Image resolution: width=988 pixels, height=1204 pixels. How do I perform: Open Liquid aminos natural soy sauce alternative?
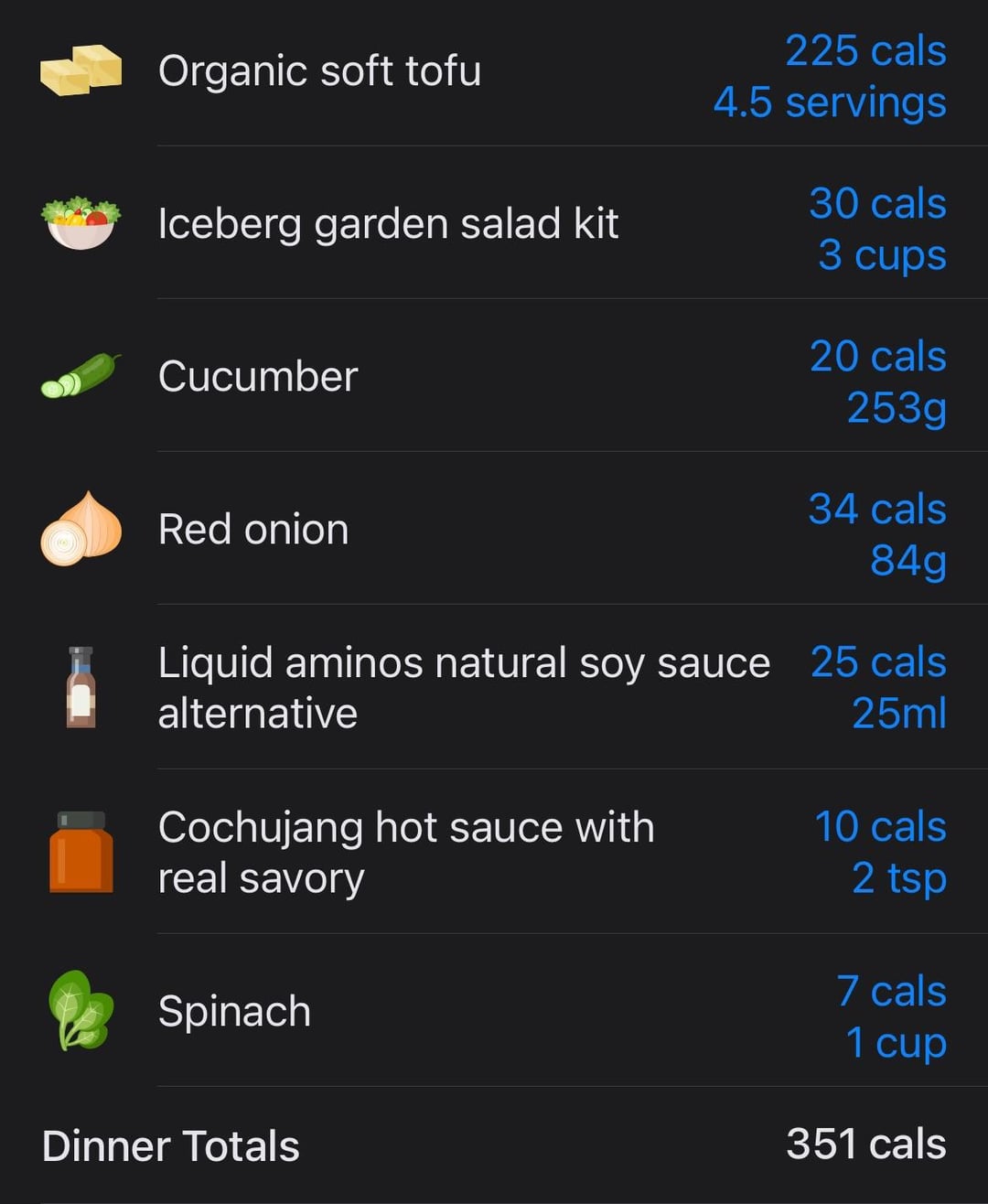pyautogui.click(x=463, y=687)
